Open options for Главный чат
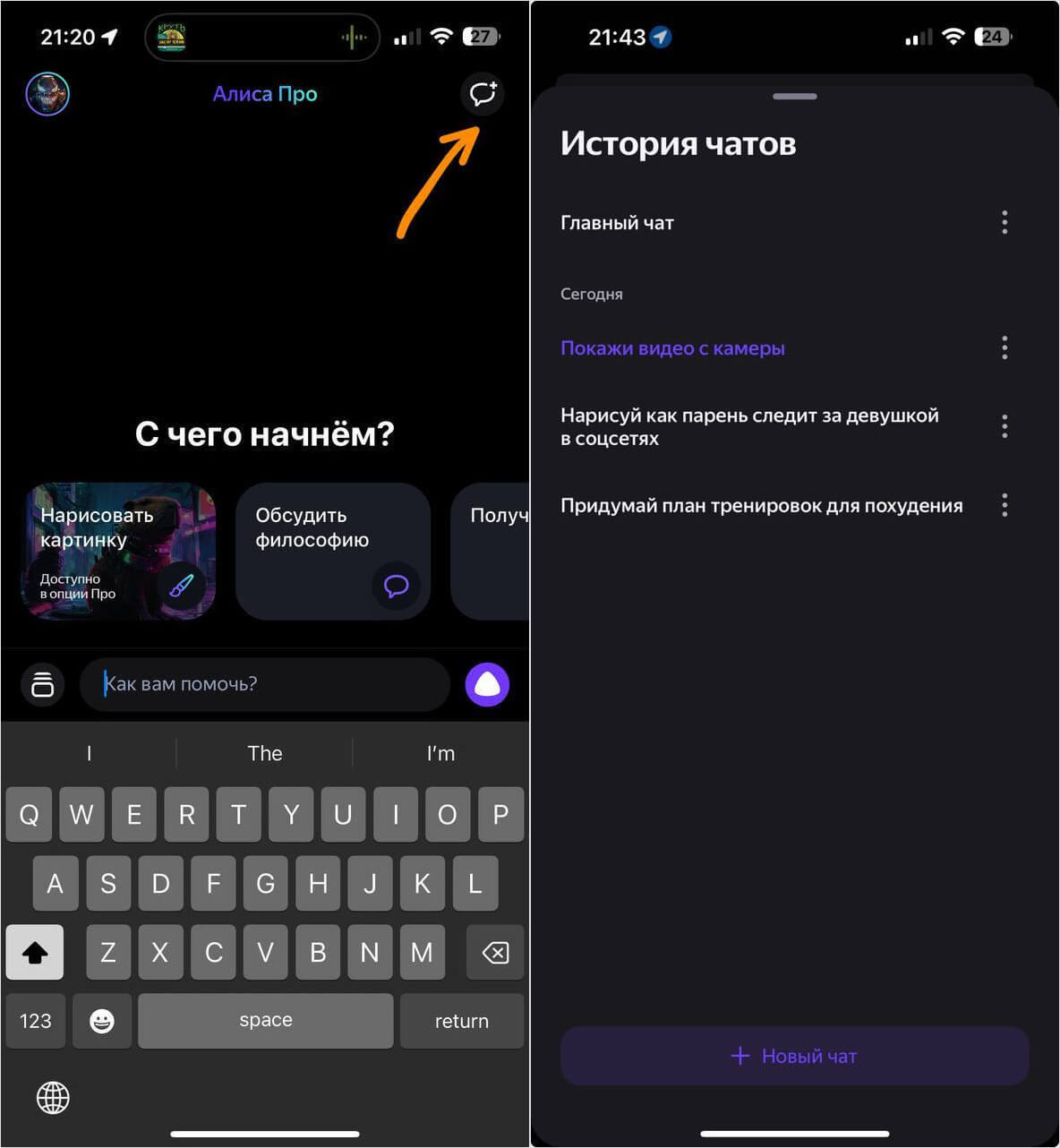This screenshot has height=1148, width=1060. point(1004,222)
